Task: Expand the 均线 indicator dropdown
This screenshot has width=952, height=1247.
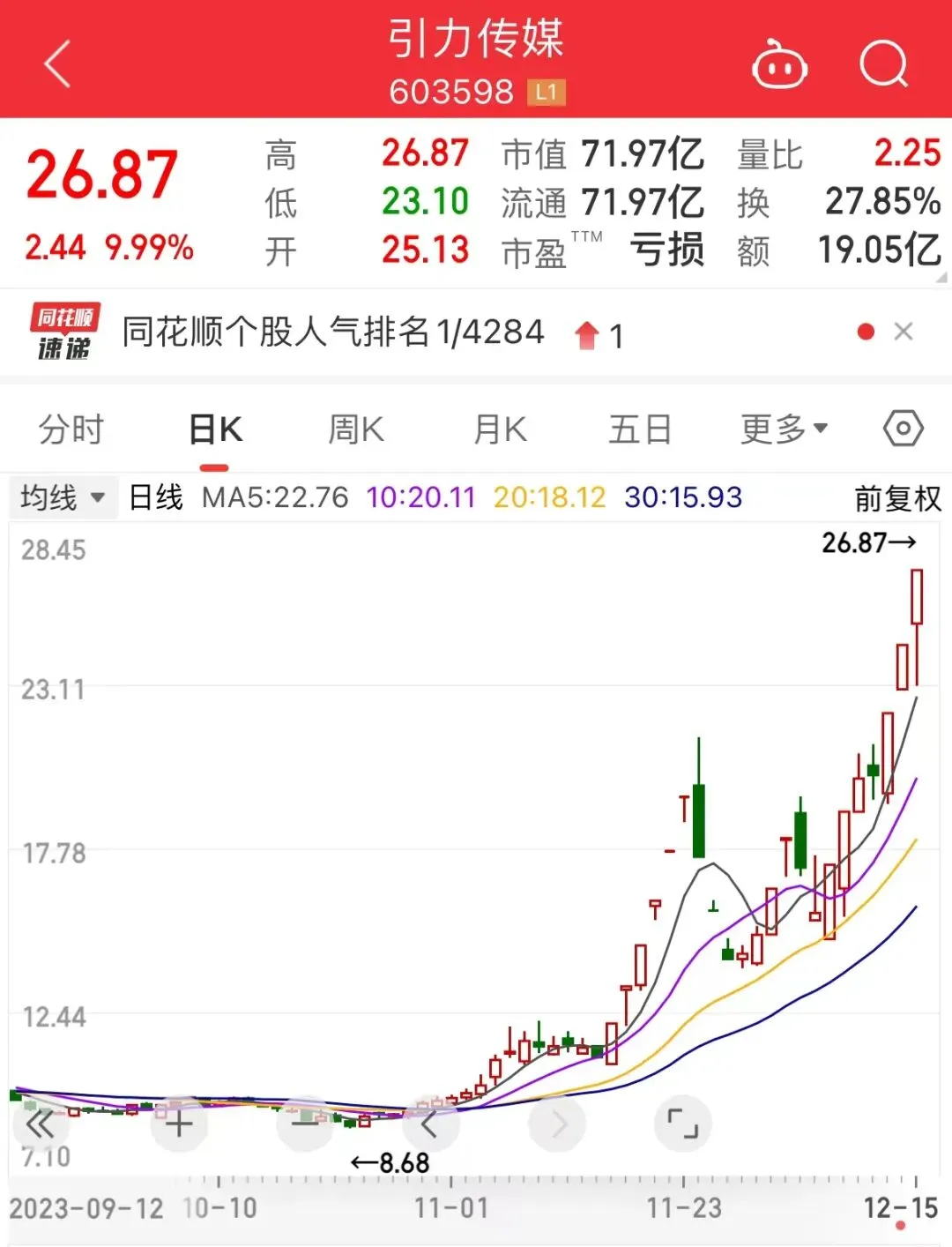Action: [62, 497]
